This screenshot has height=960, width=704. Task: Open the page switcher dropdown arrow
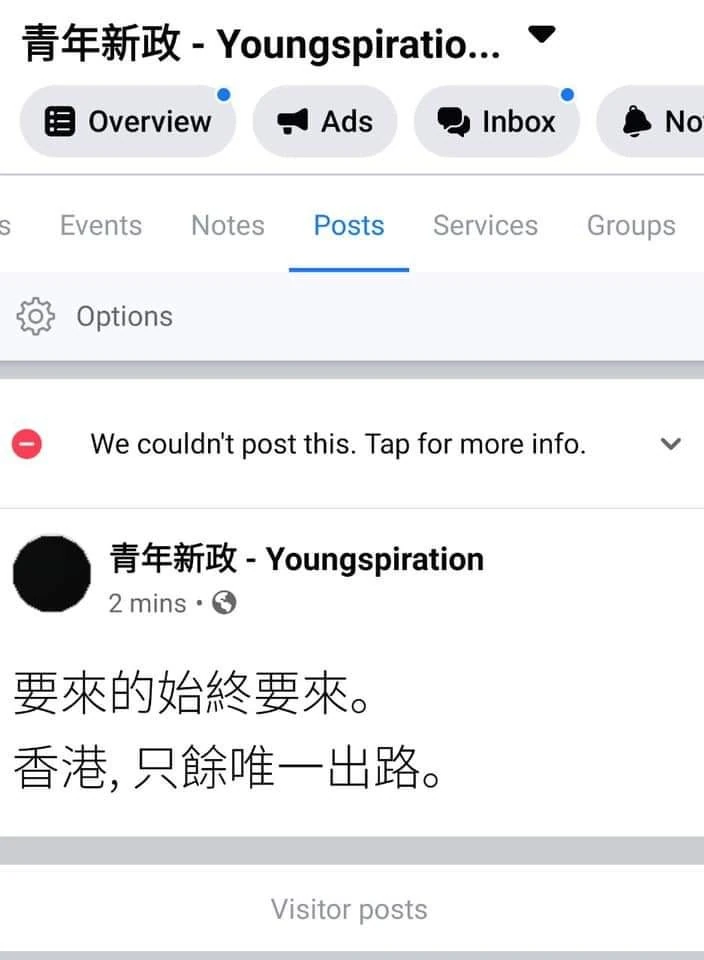(540, 35)
